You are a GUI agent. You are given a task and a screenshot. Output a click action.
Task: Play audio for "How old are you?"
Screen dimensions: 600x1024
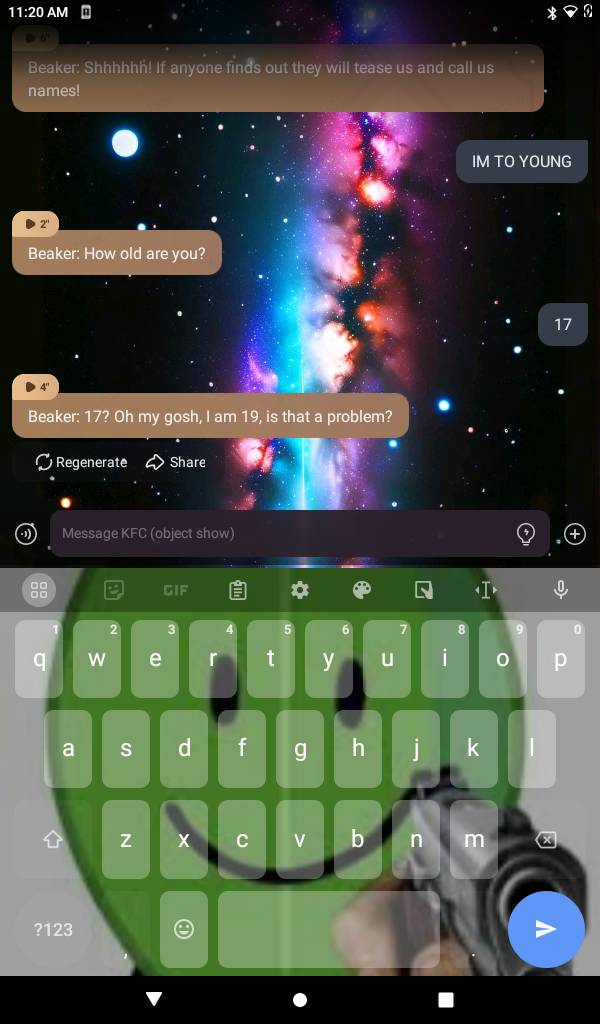tap(36, 224)
